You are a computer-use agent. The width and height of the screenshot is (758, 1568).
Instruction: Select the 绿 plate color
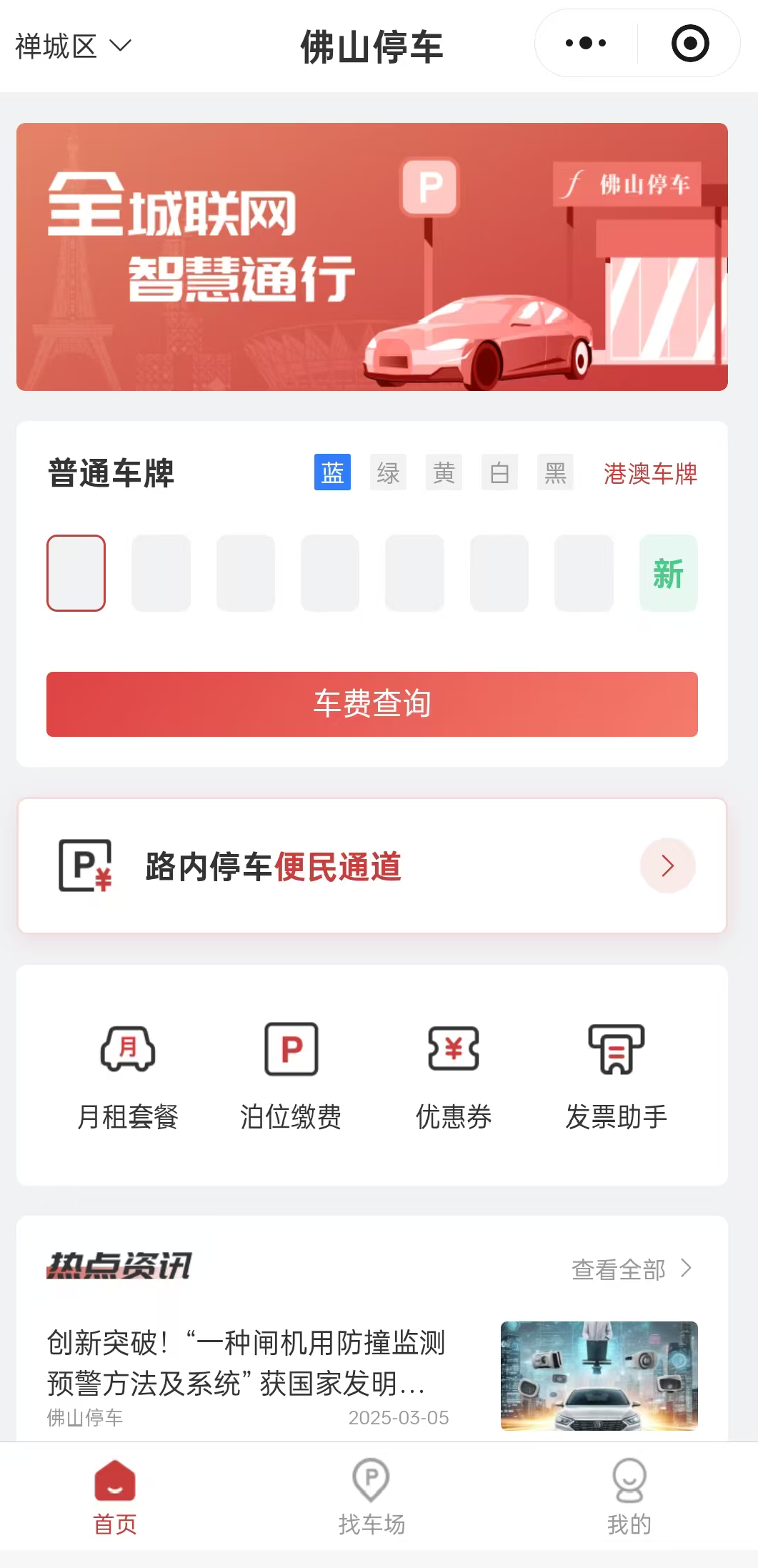pos(388,472)
